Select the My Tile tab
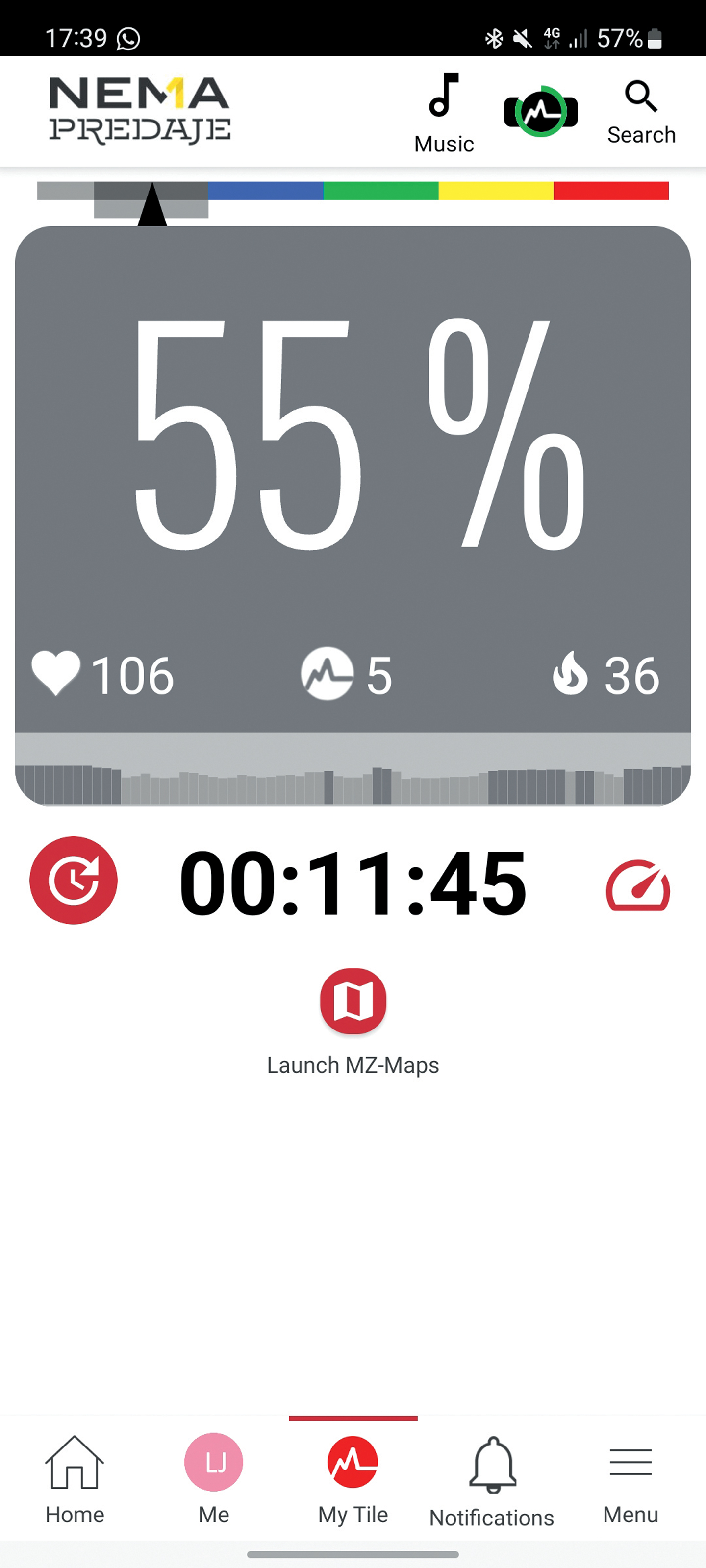 tap(353, 1480)
